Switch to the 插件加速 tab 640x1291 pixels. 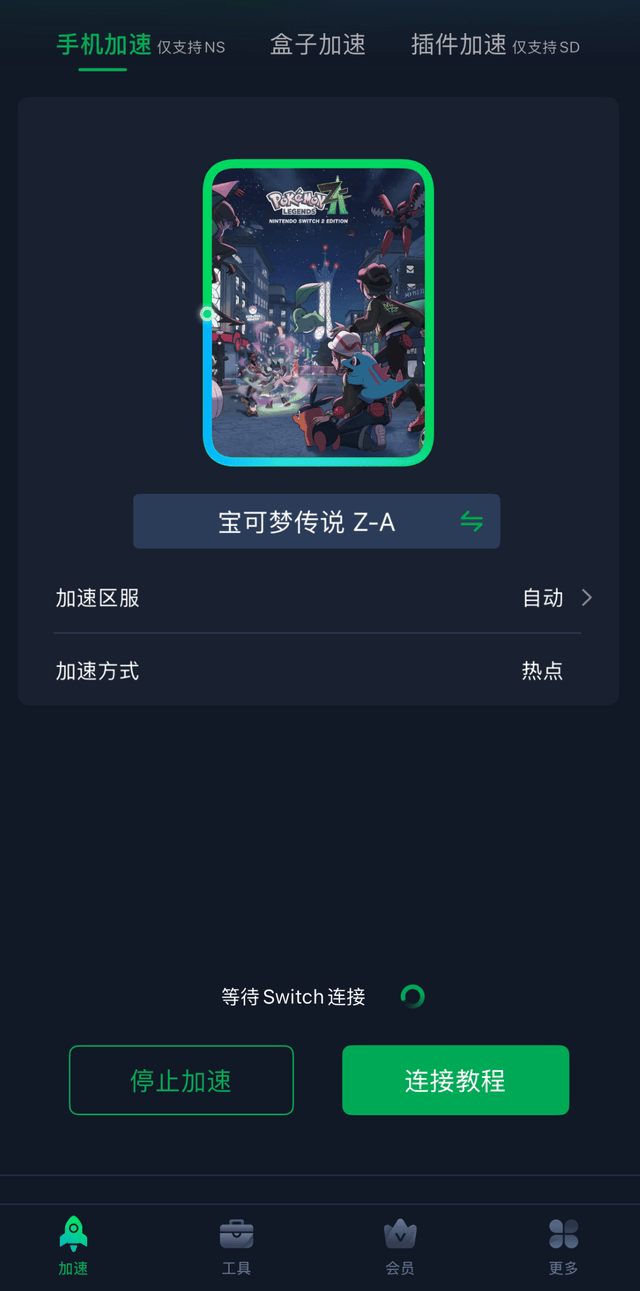[494, 45]
